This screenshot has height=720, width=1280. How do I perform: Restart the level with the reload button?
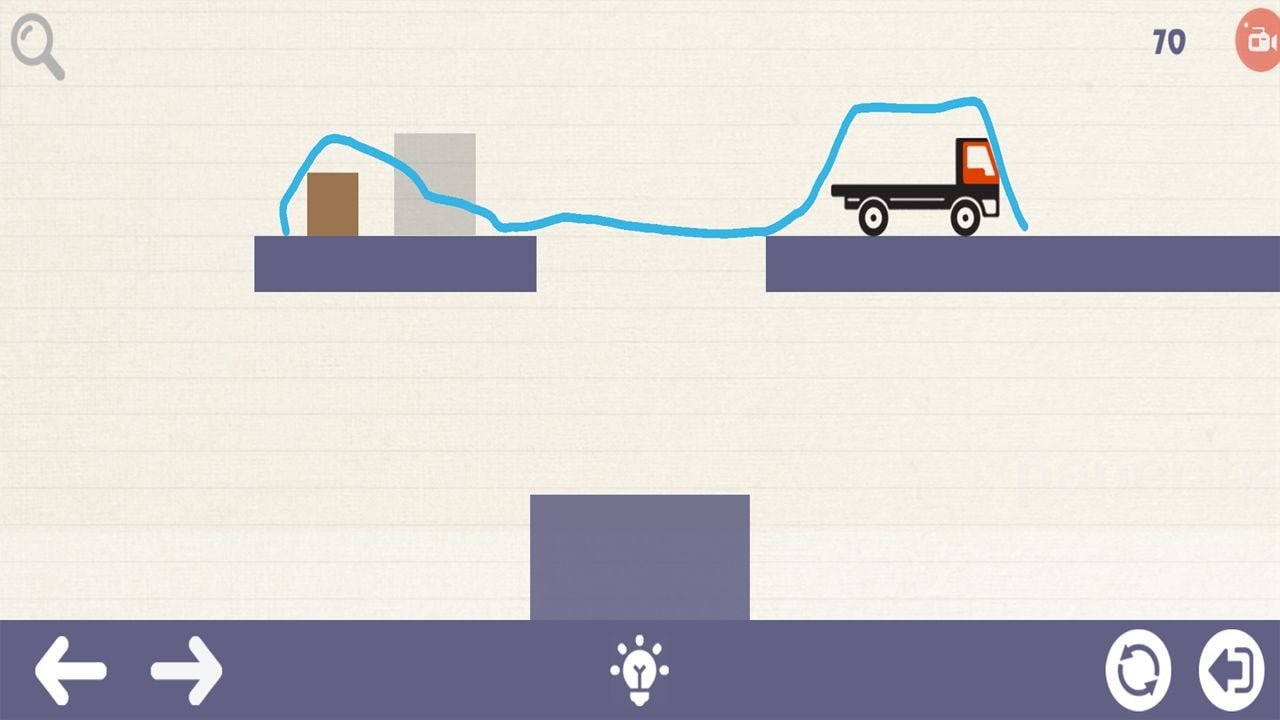pyautogui.click(x=1138, y=670)
